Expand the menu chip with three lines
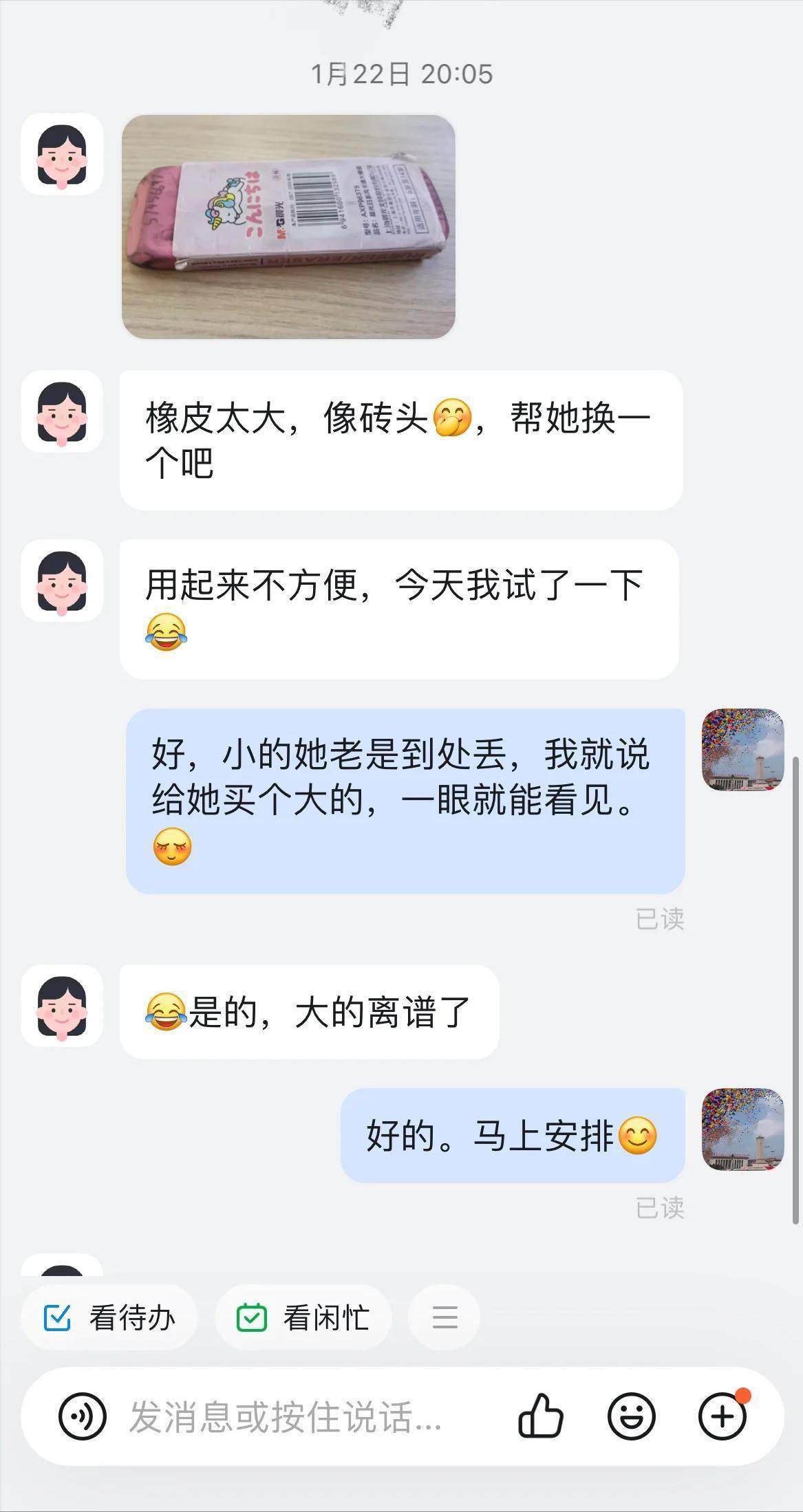 tap(445, 1317)
